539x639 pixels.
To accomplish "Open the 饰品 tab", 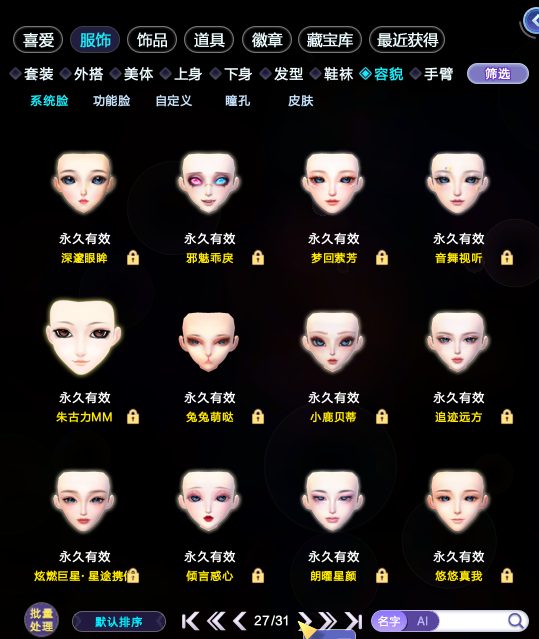I will [x=152, y=40].
